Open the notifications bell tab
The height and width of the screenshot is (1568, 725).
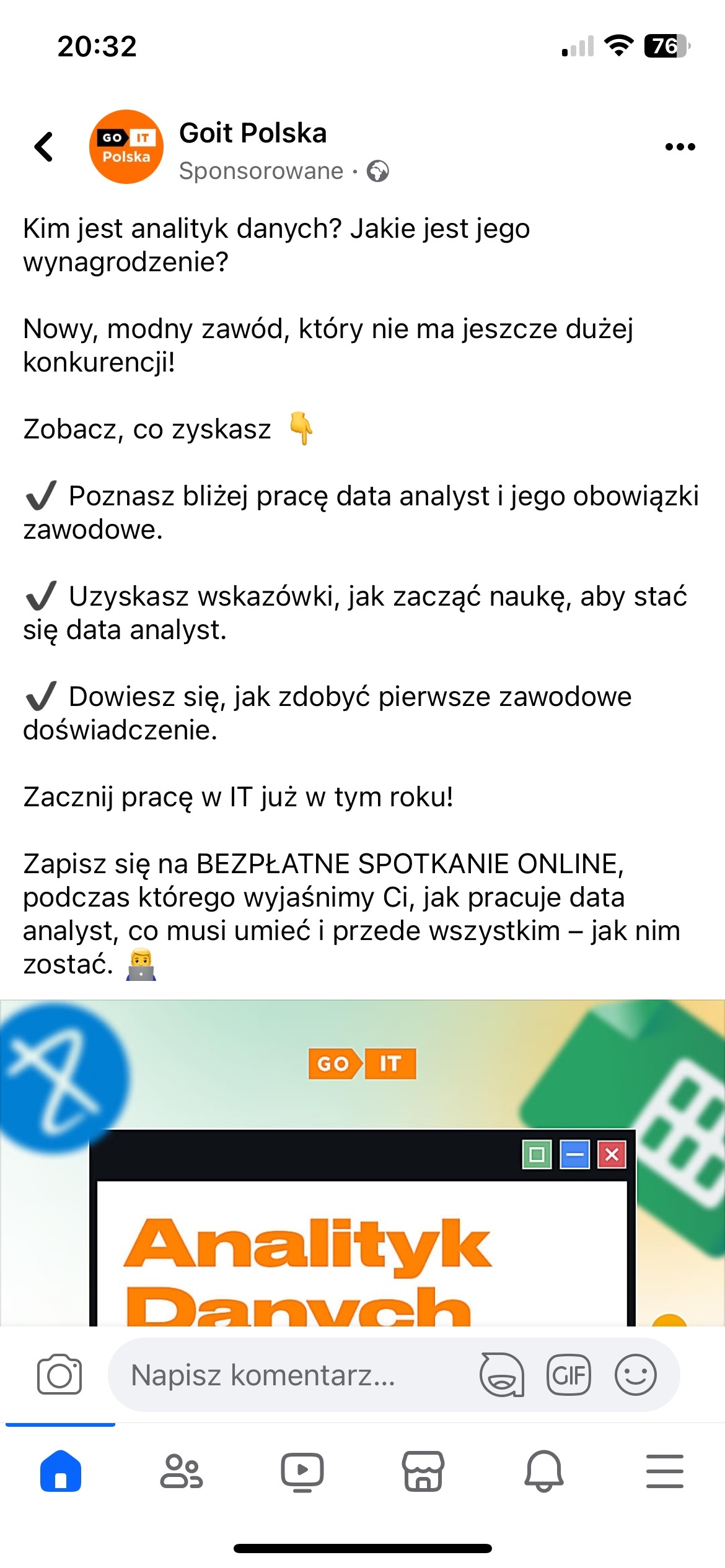click(544, 1471)
